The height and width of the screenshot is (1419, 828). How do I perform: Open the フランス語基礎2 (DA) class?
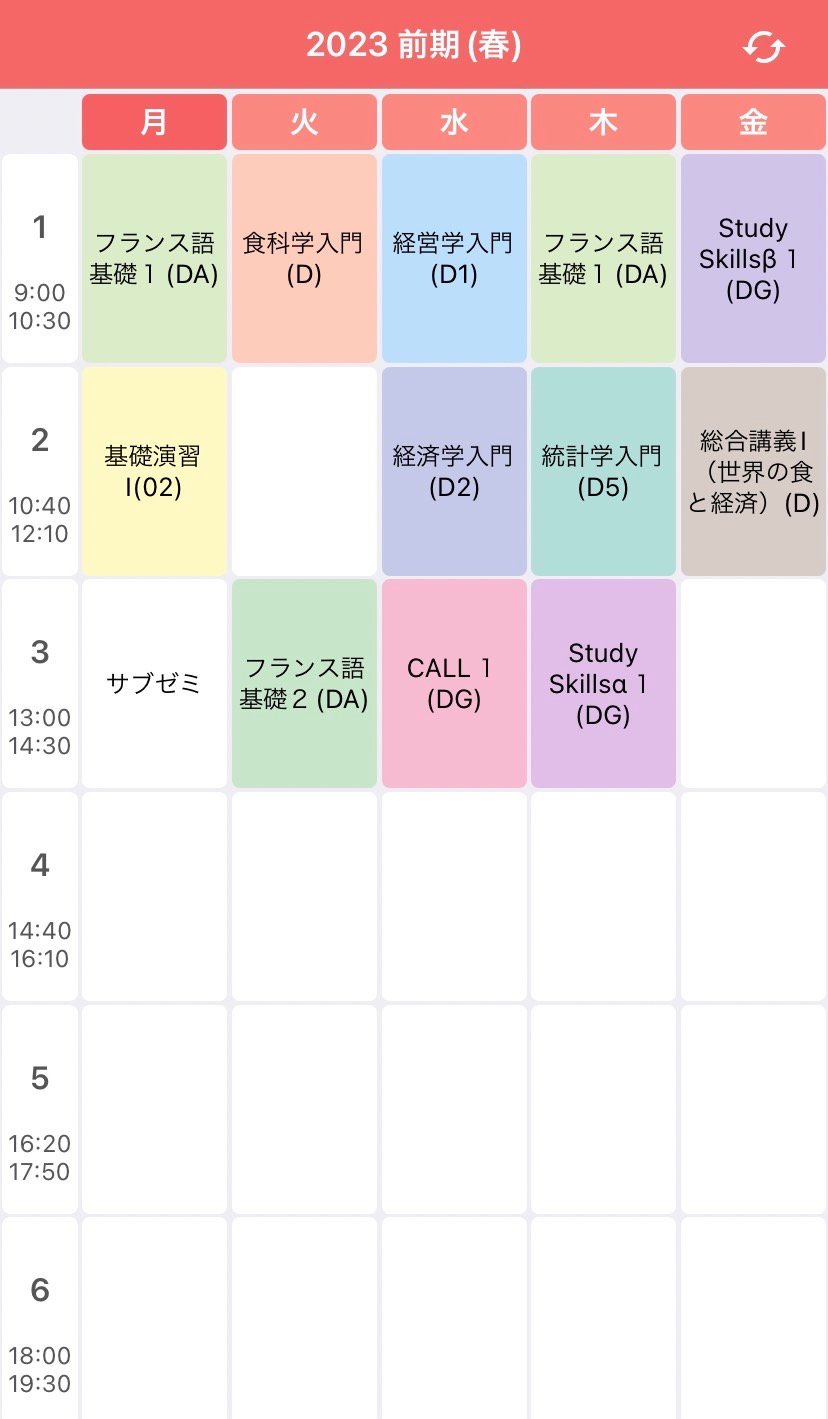[304, 683]
